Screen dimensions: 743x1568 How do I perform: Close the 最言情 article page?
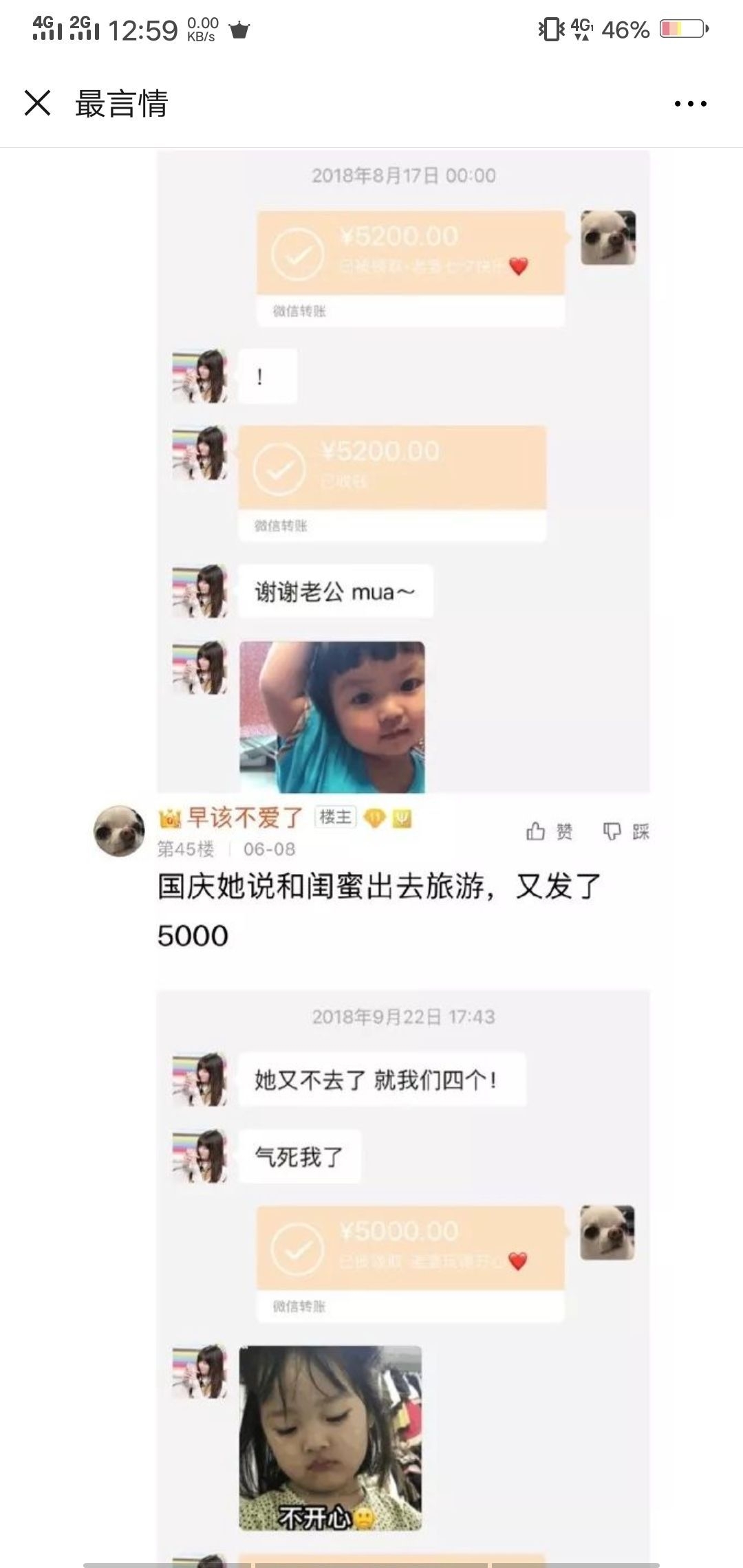tap(38, 103)
